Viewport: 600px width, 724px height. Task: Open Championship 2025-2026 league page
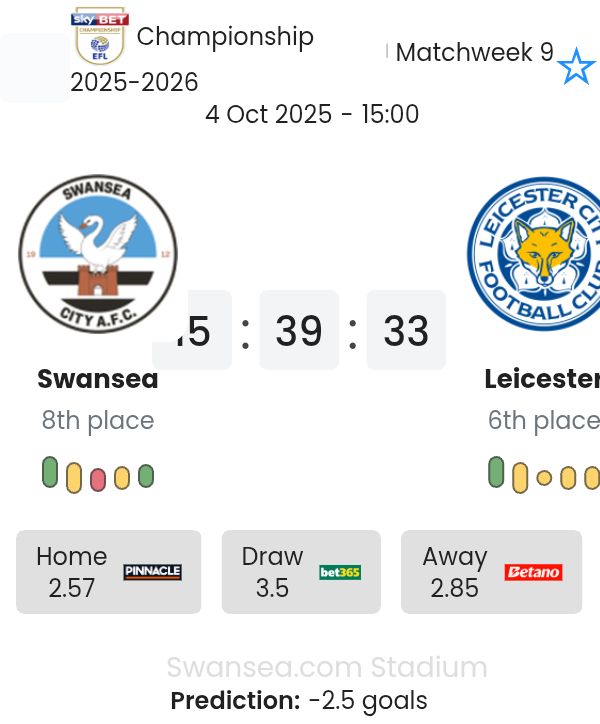tap(224, 38)
